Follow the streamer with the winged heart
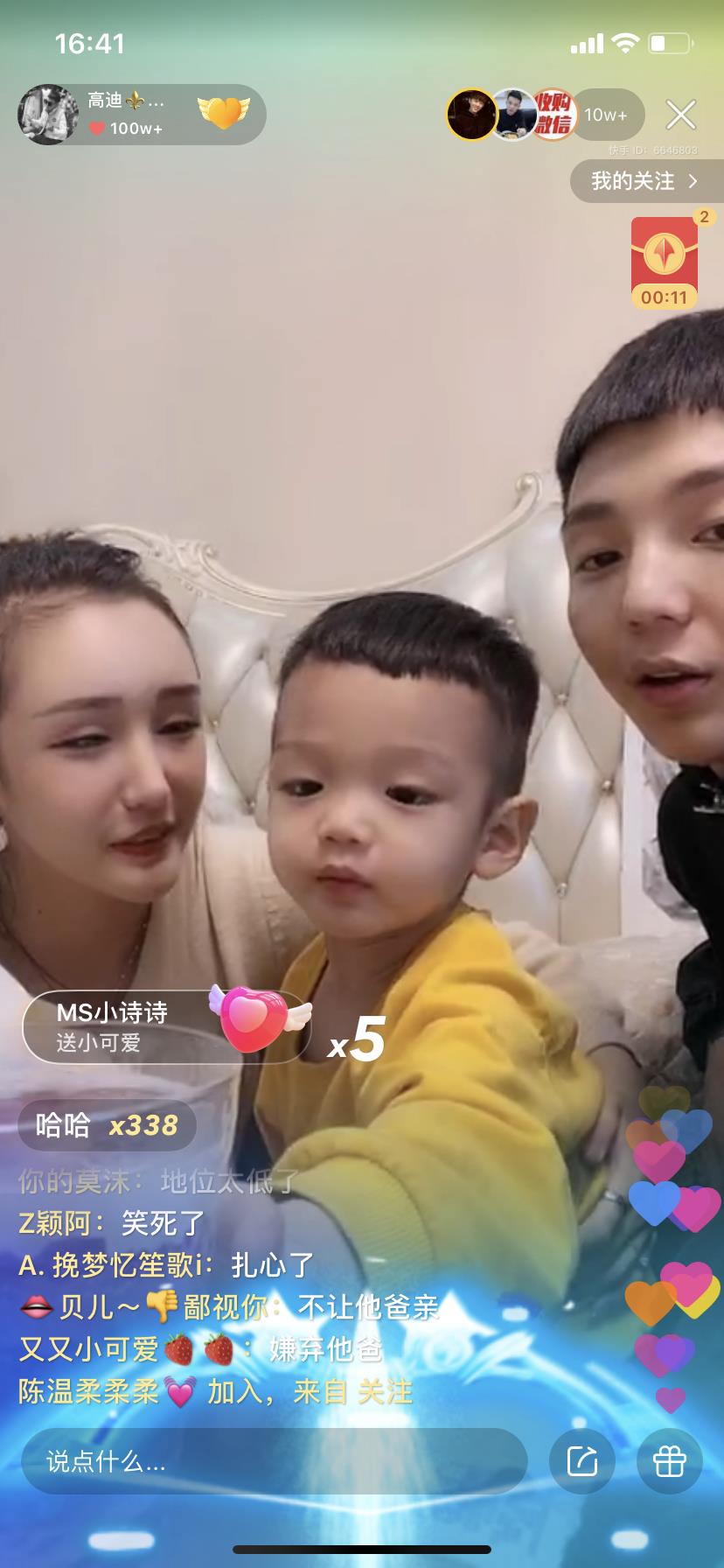This screenshot has width=724, height=1568. (x=224, y=114)
